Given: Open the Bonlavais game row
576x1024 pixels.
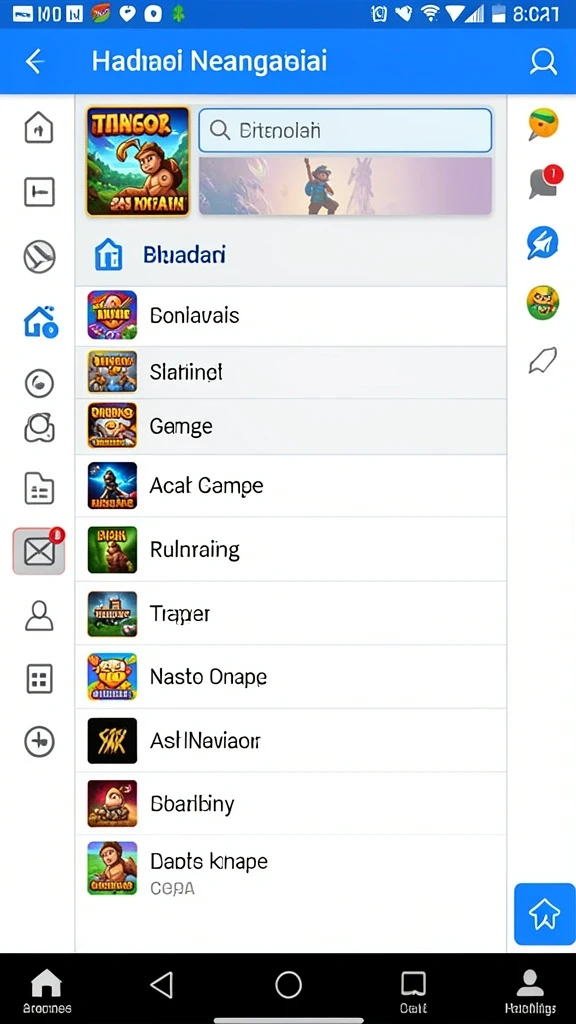Looking at the screenshot, I should point(291,315).
